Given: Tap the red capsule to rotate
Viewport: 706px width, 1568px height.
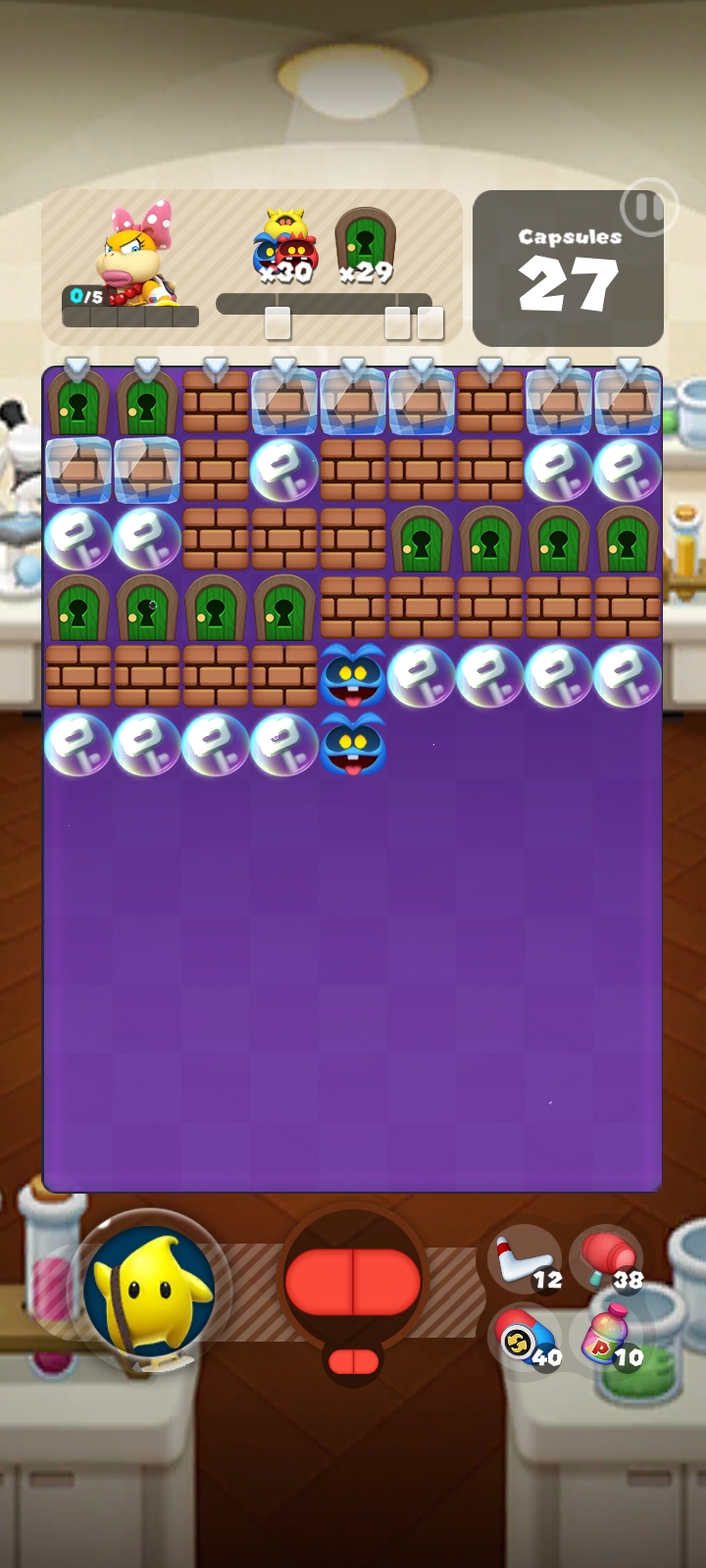Looking at the screenshot, I should [x=353, y=1281].
